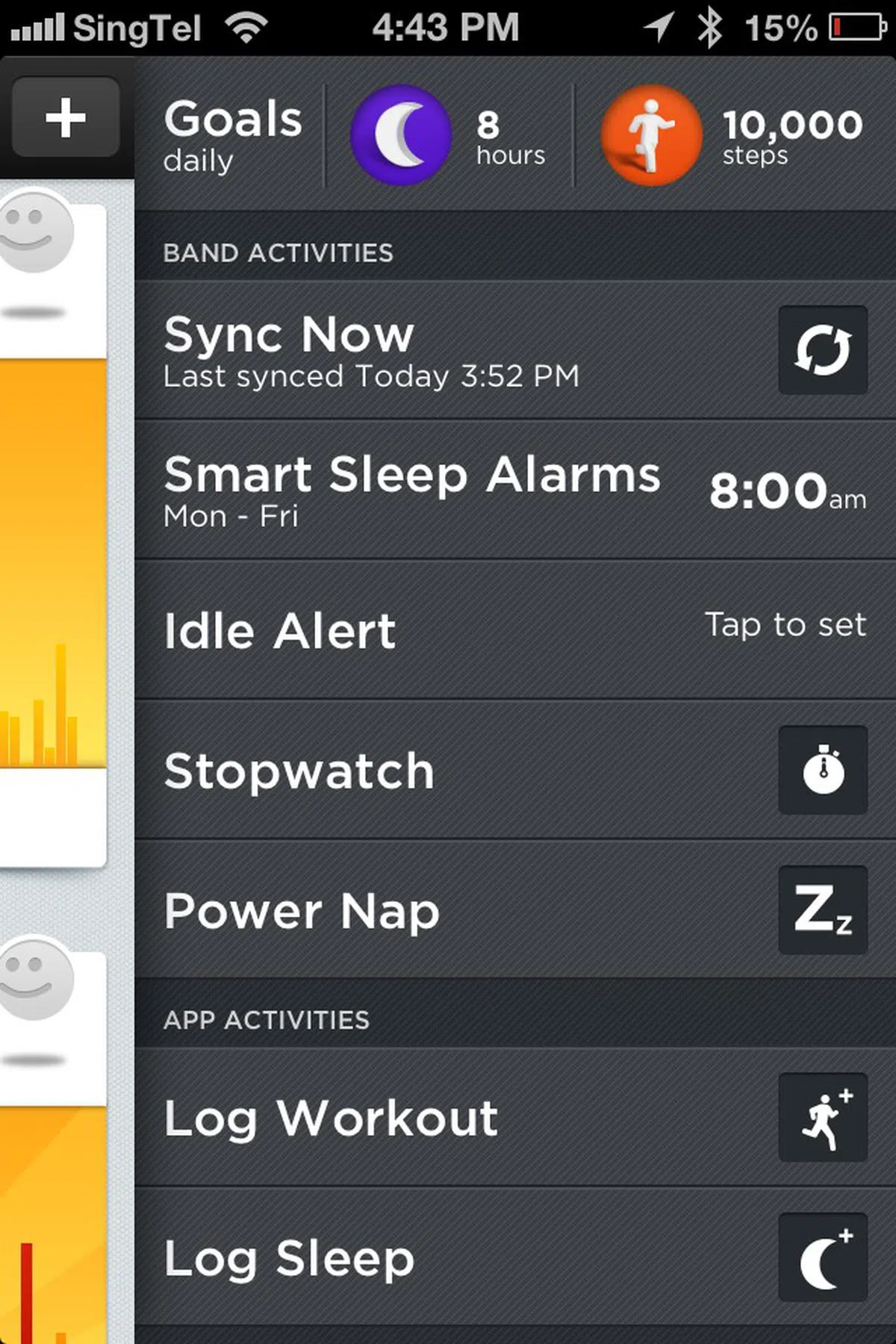Log a new workout

coord(822,1118)
